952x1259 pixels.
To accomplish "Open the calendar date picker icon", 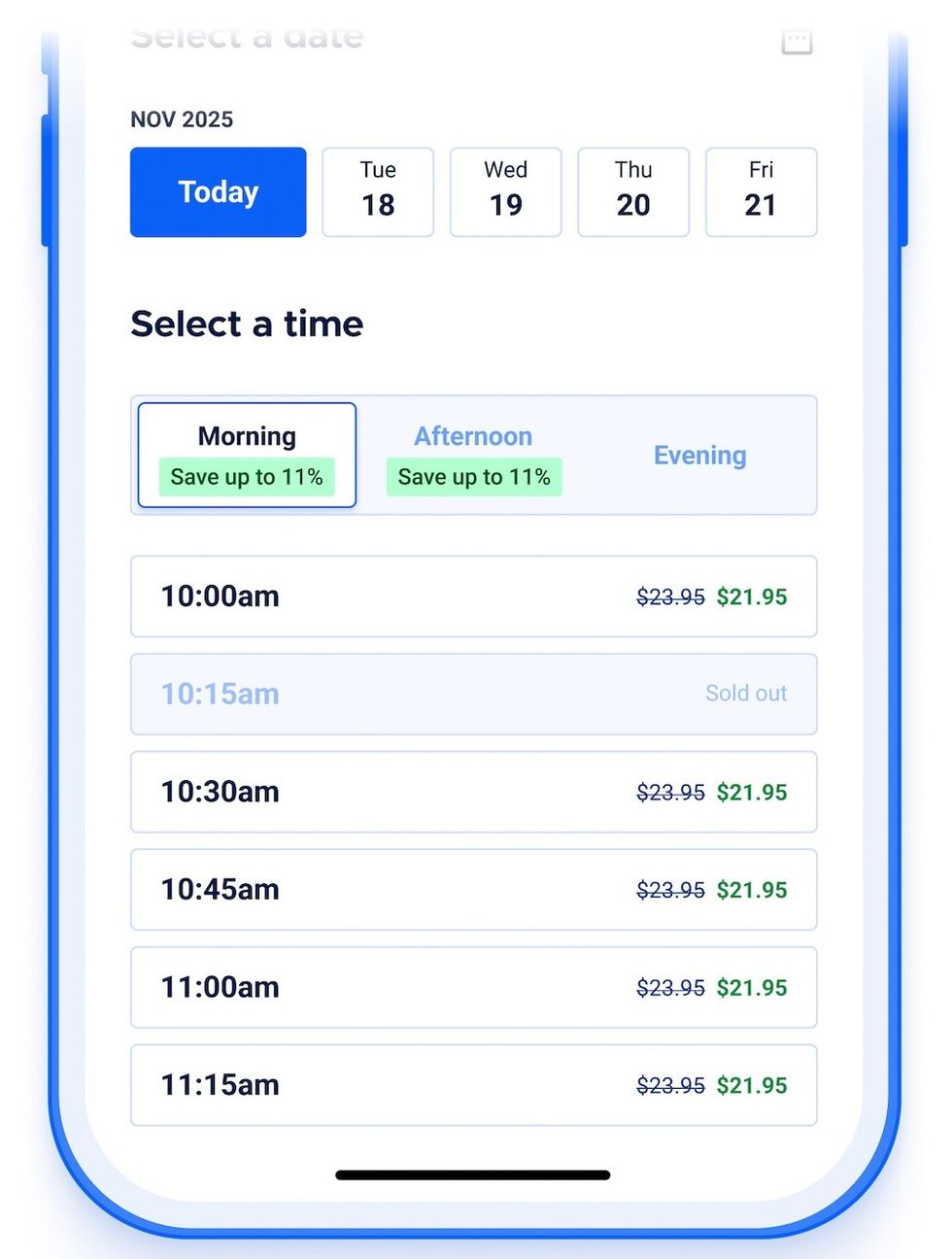I will (x=796, y=42).
